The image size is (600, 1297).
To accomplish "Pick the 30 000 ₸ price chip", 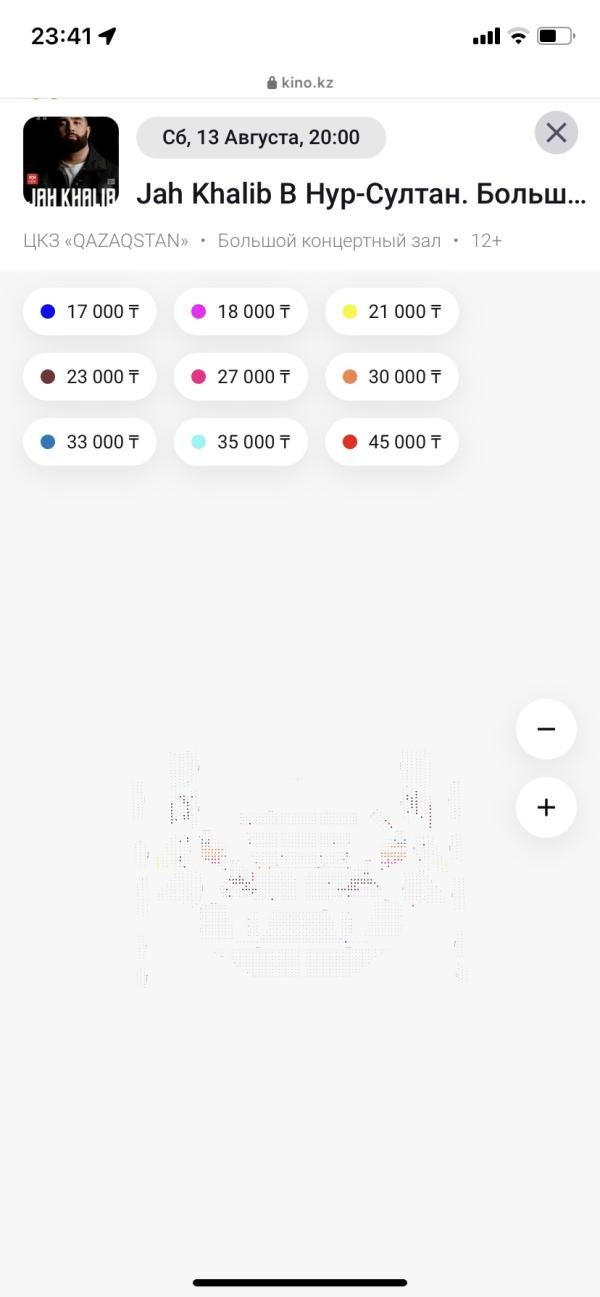I will (392, 377).
